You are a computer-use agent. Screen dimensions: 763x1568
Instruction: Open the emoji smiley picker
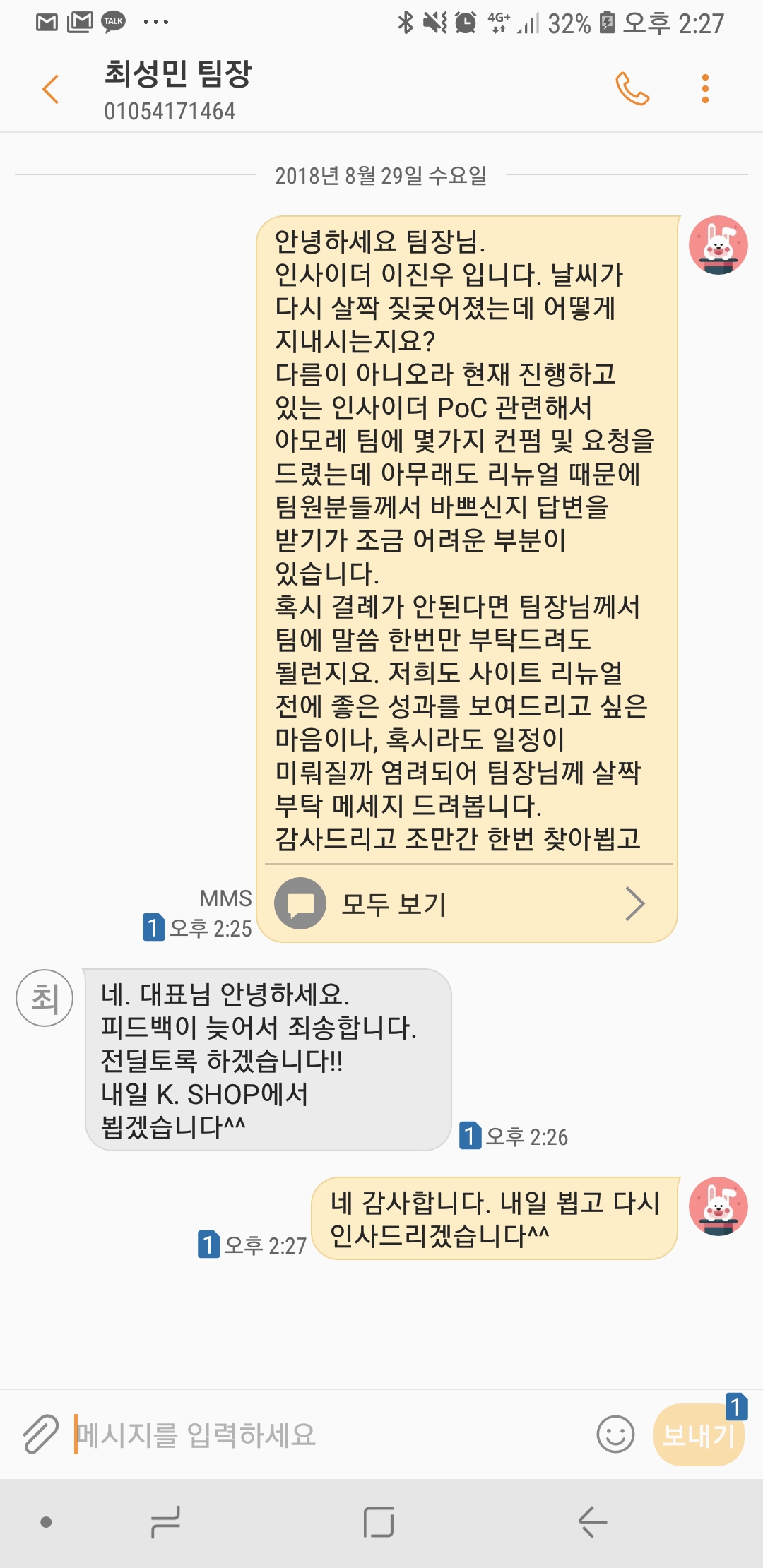pos(615,1435)
